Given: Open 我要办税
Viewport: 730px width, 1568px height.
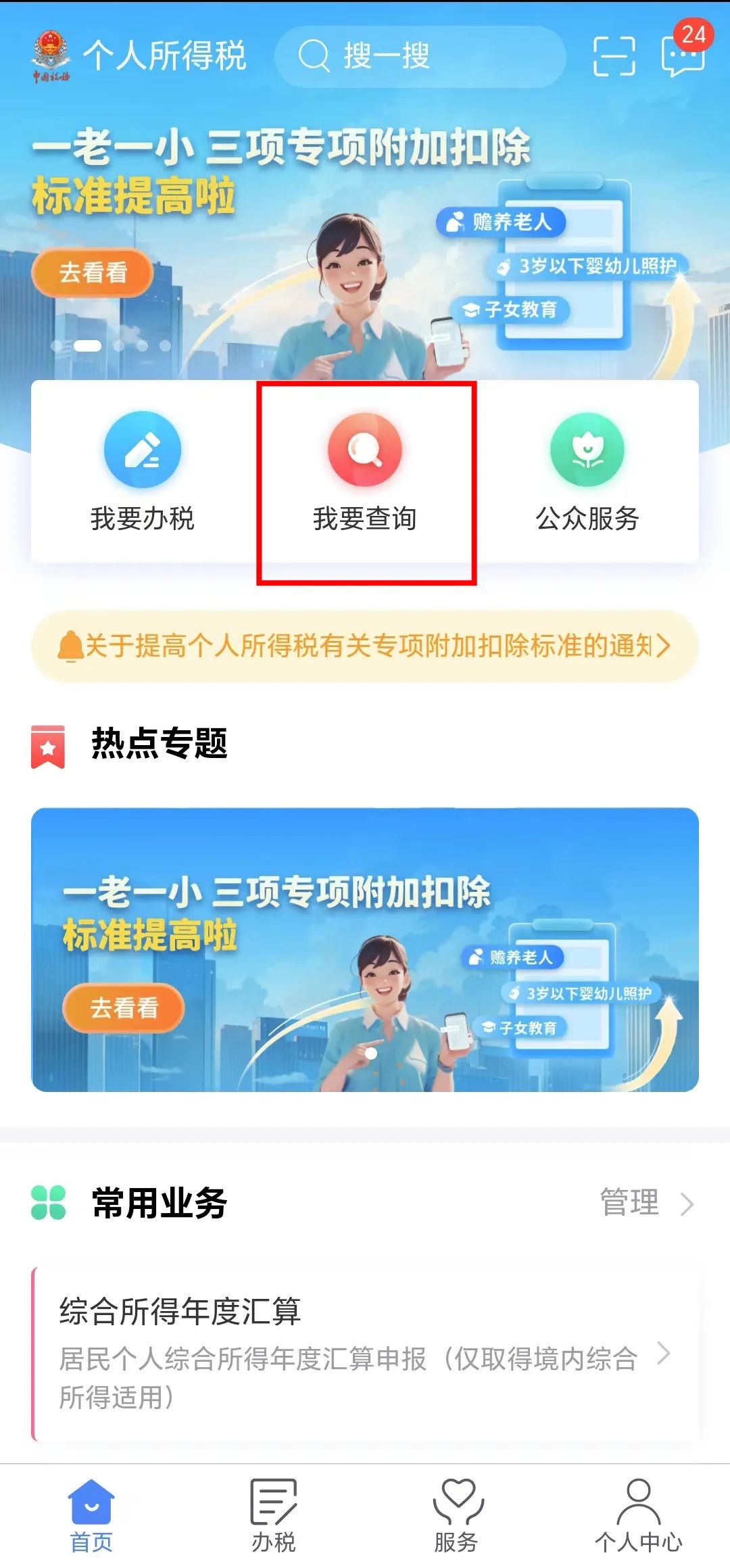Looking at the screenshot, I should coord(143,471).
